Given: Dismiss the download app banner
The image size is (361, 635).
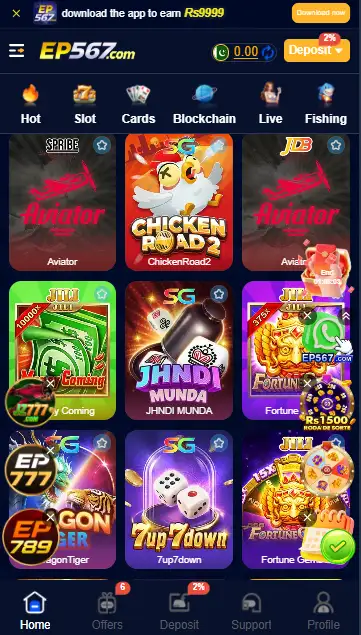Looking at the screenshot, I should [16, 13].
